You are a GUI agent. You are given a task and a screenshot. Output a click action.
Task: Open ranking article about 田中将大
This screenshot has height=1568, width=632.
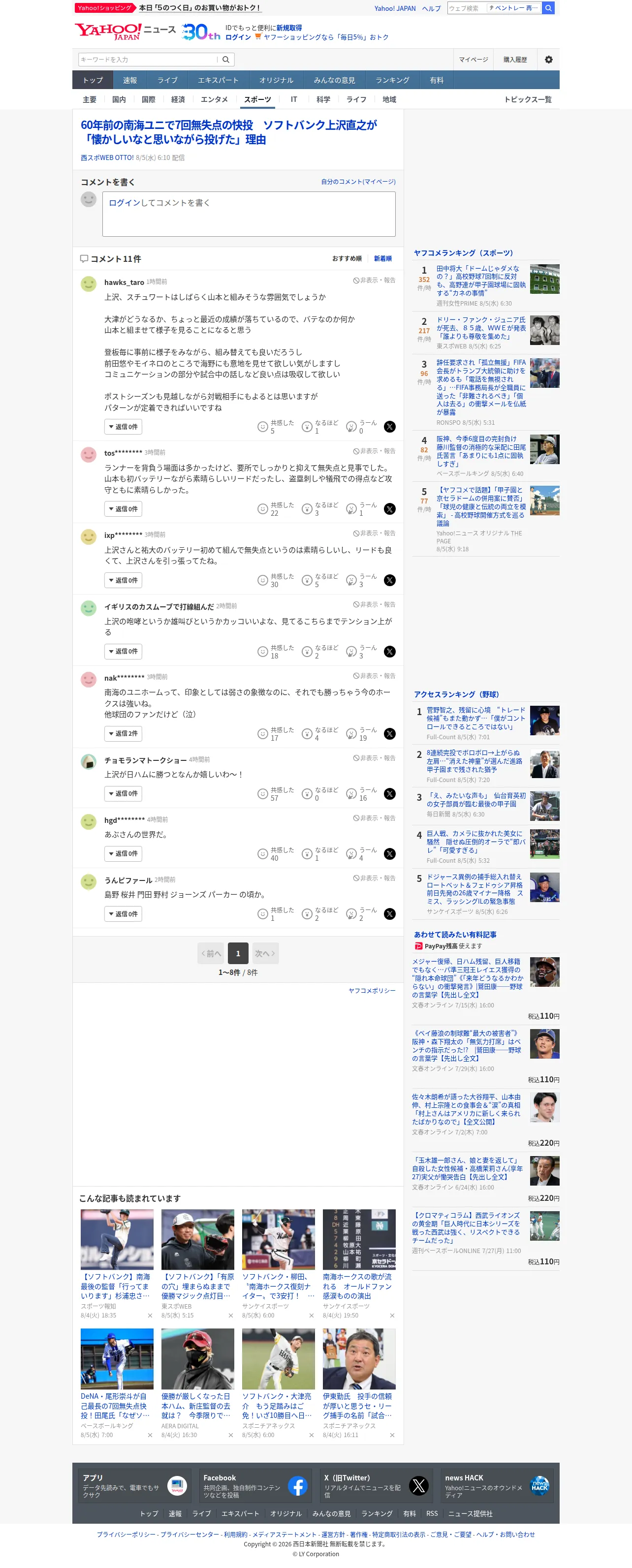(x=480, y=281)
